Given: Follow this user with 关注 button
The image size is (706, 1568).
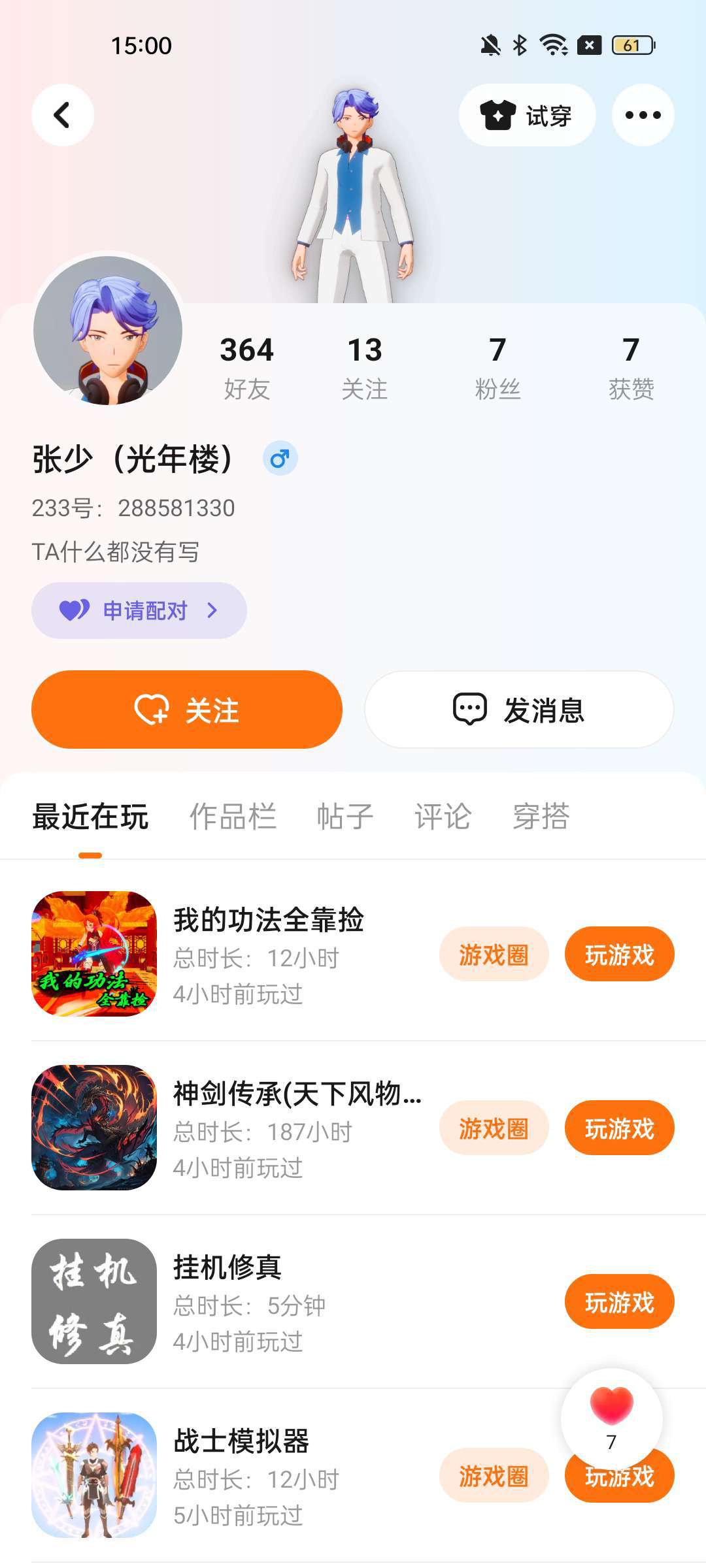Looking at the screenshot, I should [x=187, y=710].
